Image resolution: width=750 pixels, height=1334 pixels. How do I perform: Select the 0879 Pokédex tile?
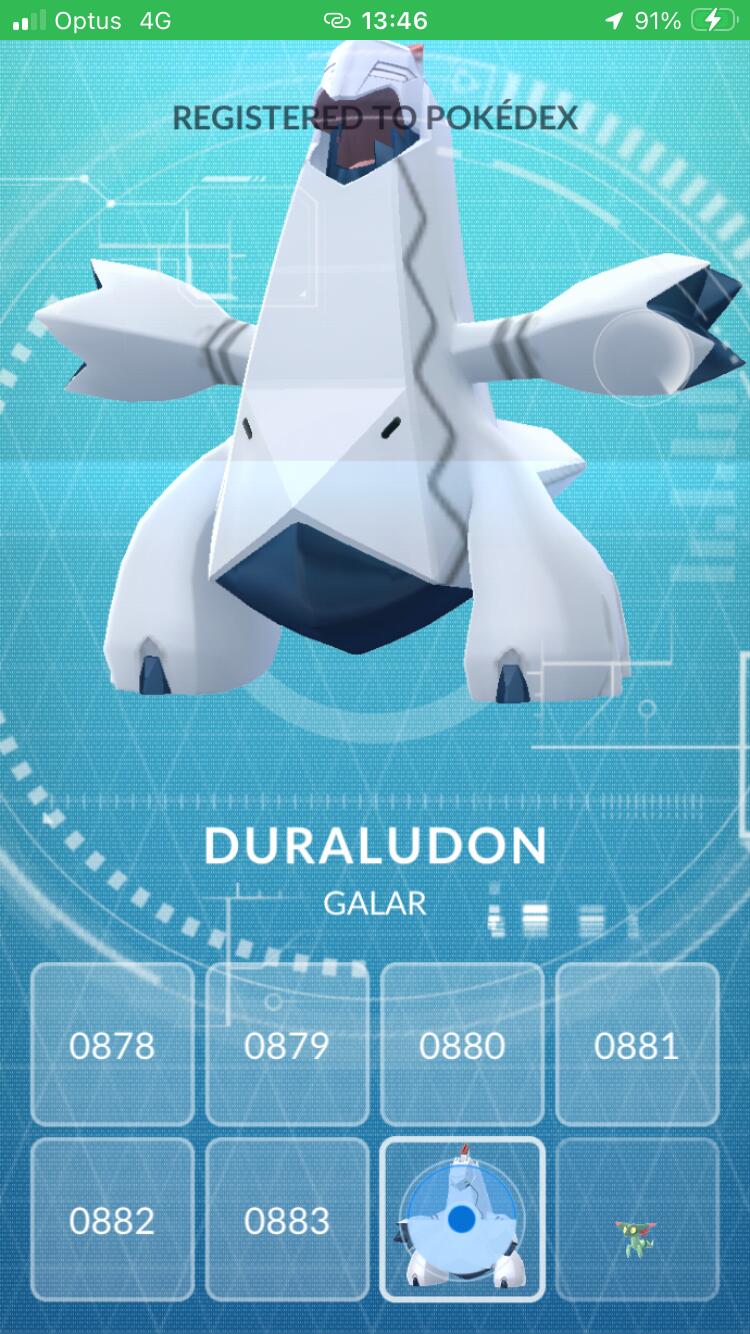287,1045
